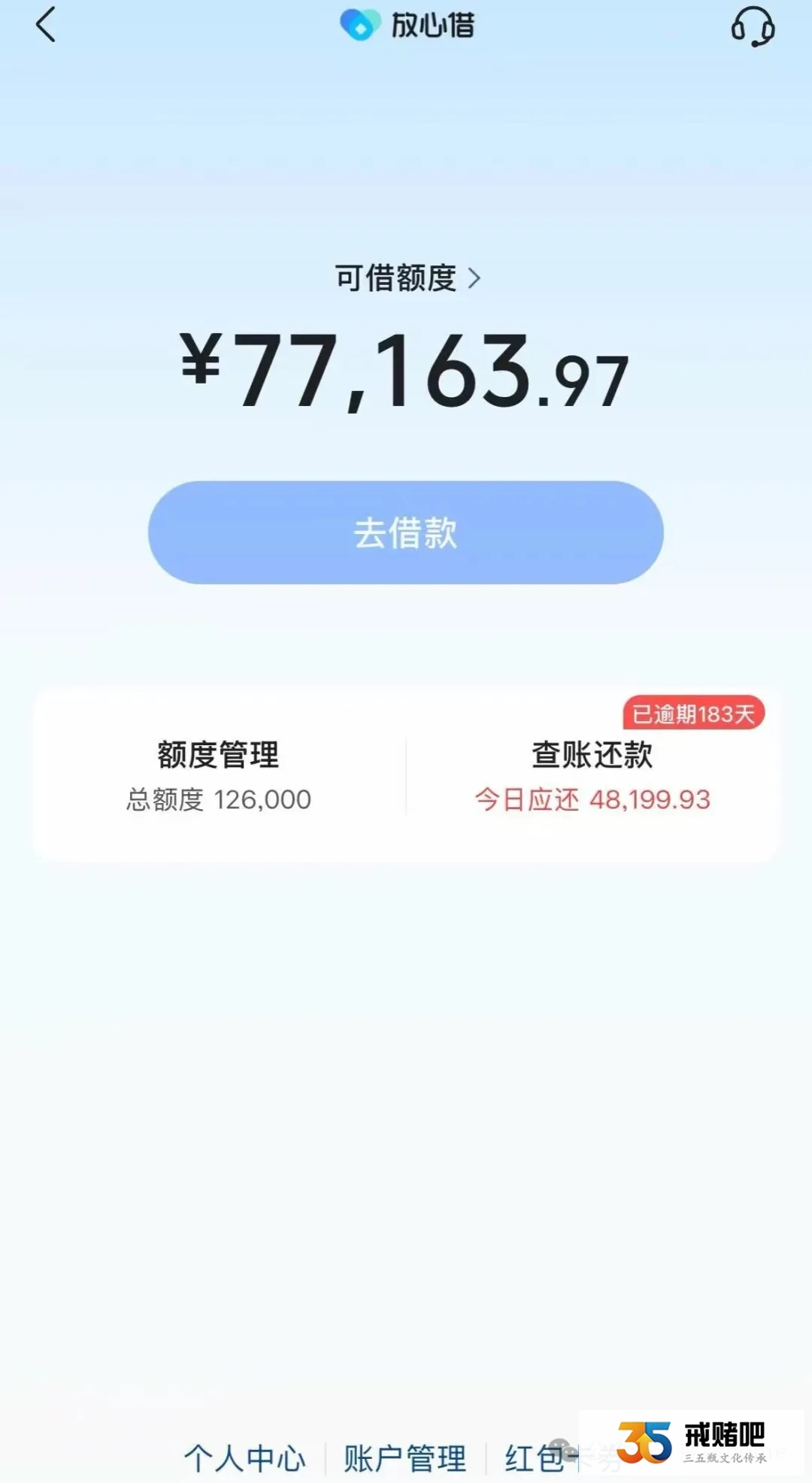Open 额度管理 credit limit management

[218, 756]
